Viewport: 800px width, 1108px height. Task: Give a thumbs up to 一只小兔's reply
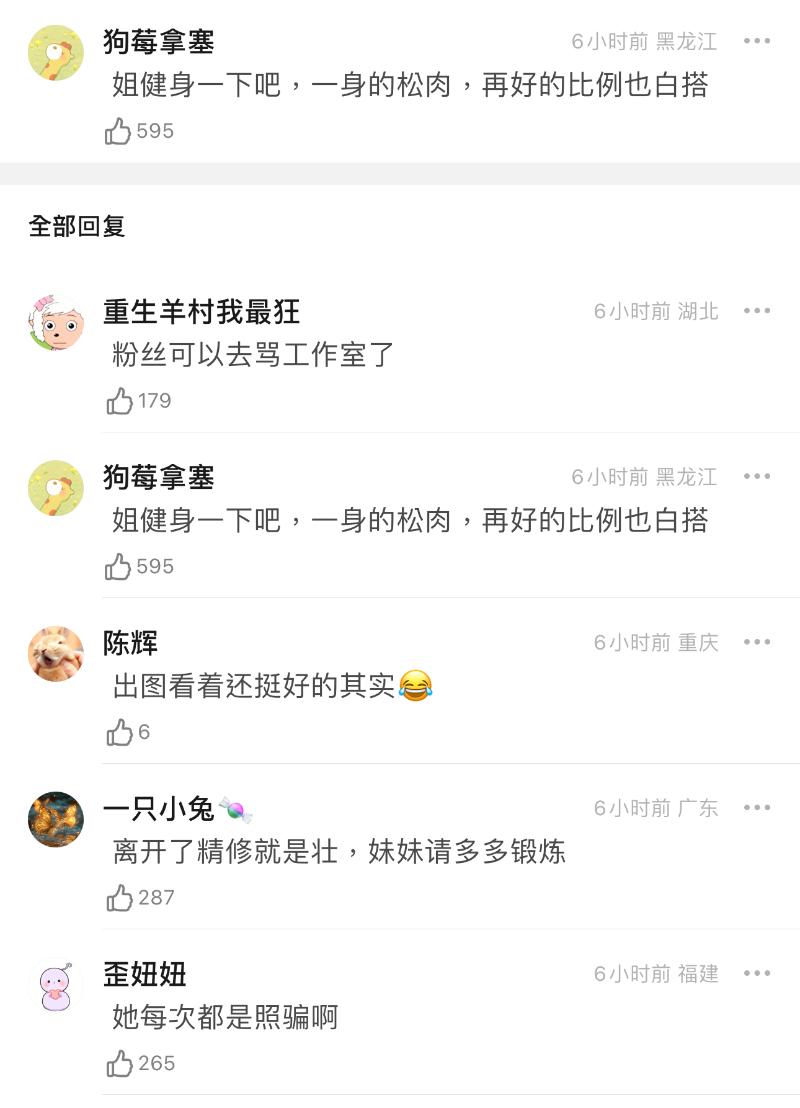(x=120, y=898)
